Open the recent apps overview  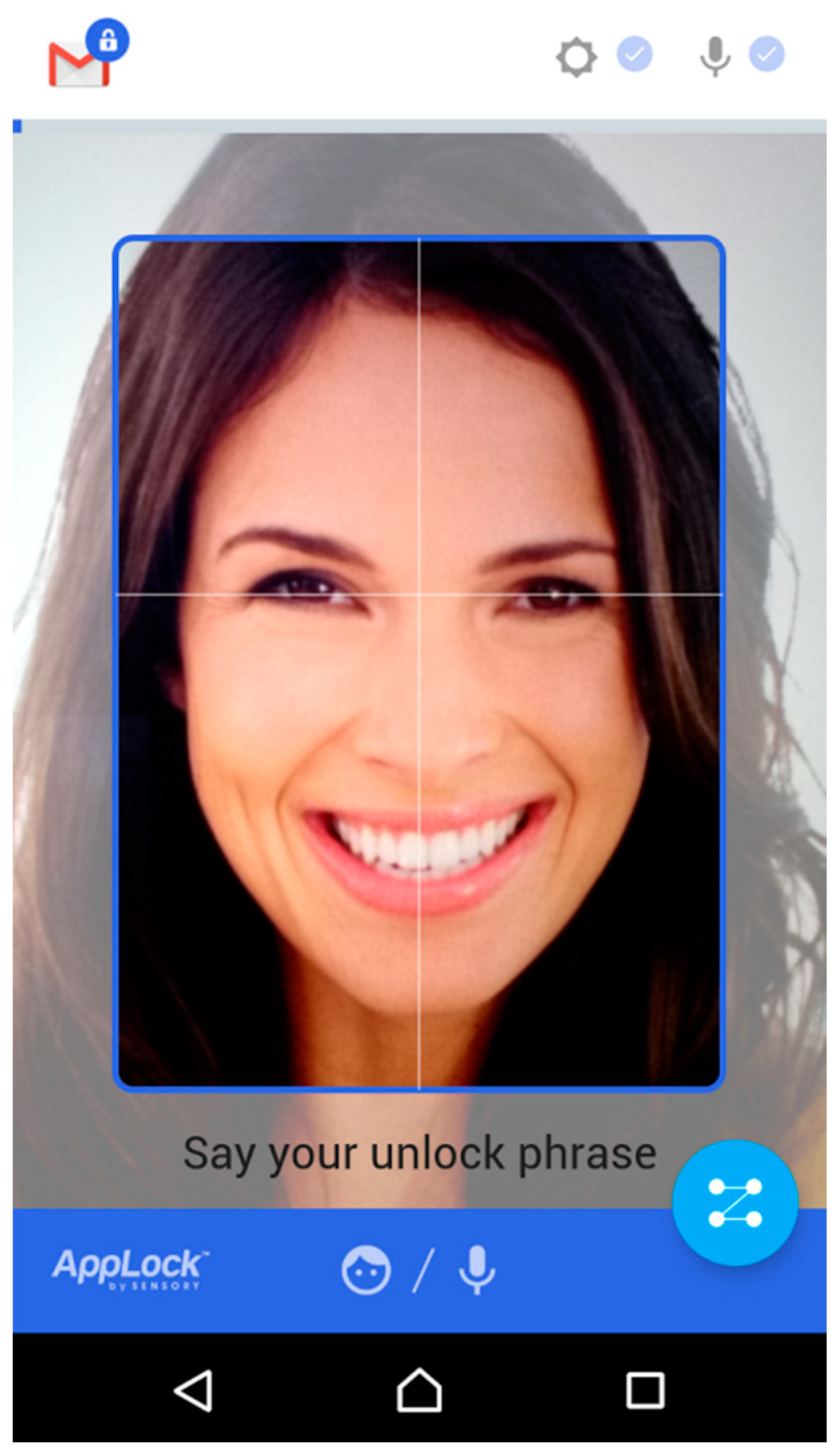pyautogui.click(x=644, y=1392)
